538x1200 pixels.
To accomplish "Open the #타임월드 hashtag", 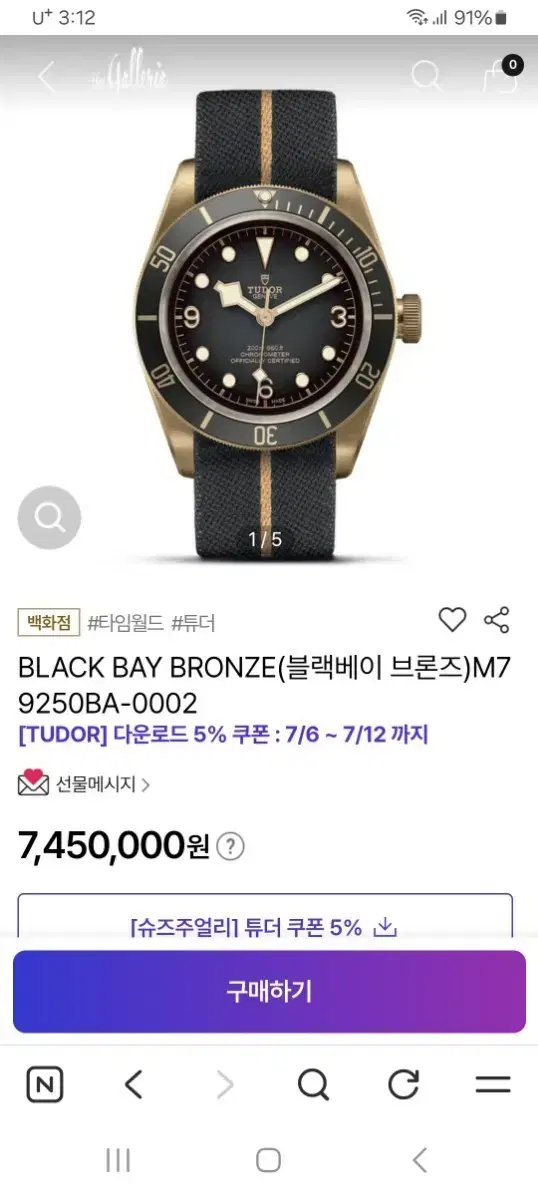I will (x=125, y=623).
